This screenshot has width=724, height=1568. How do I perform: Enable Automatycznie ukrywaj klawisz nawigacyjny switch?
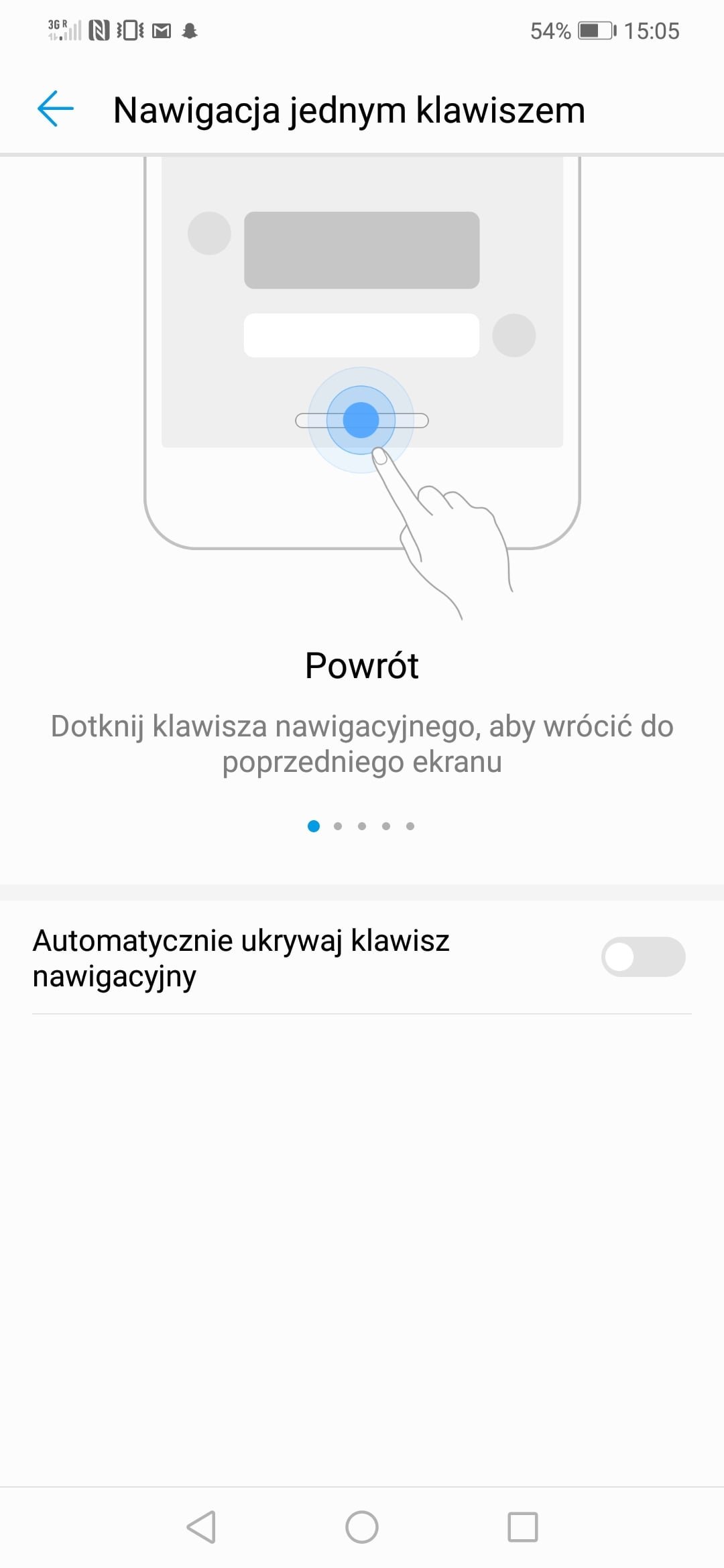point(643,957)
